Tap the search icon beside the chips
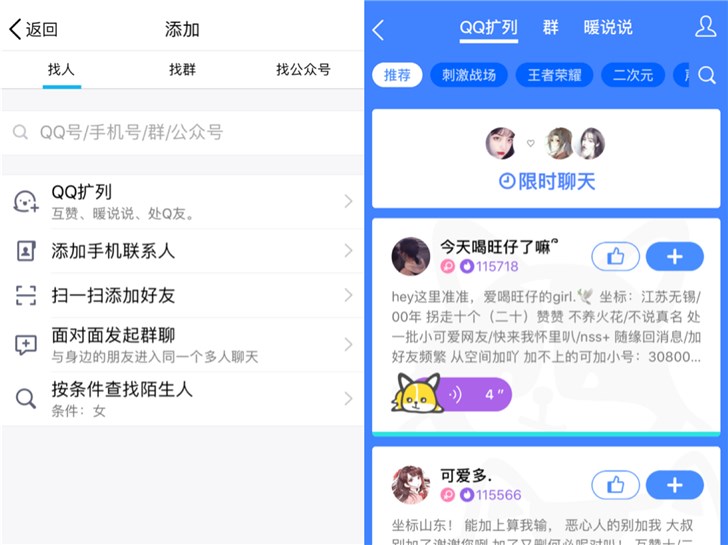728x545 pixels. (x=707, y=75)
